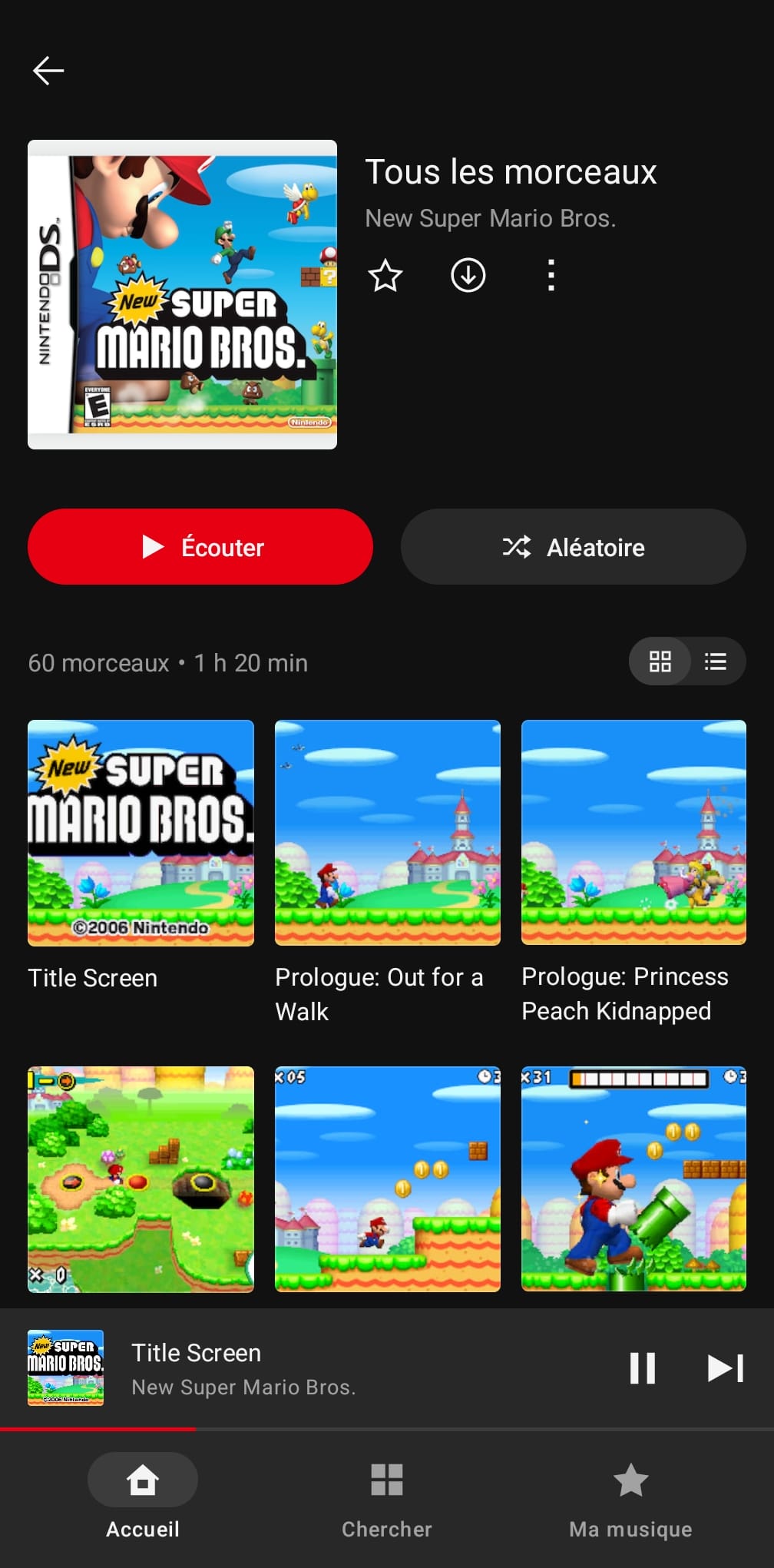Start shuffle play with Aléatoire

tap(573, 547)
